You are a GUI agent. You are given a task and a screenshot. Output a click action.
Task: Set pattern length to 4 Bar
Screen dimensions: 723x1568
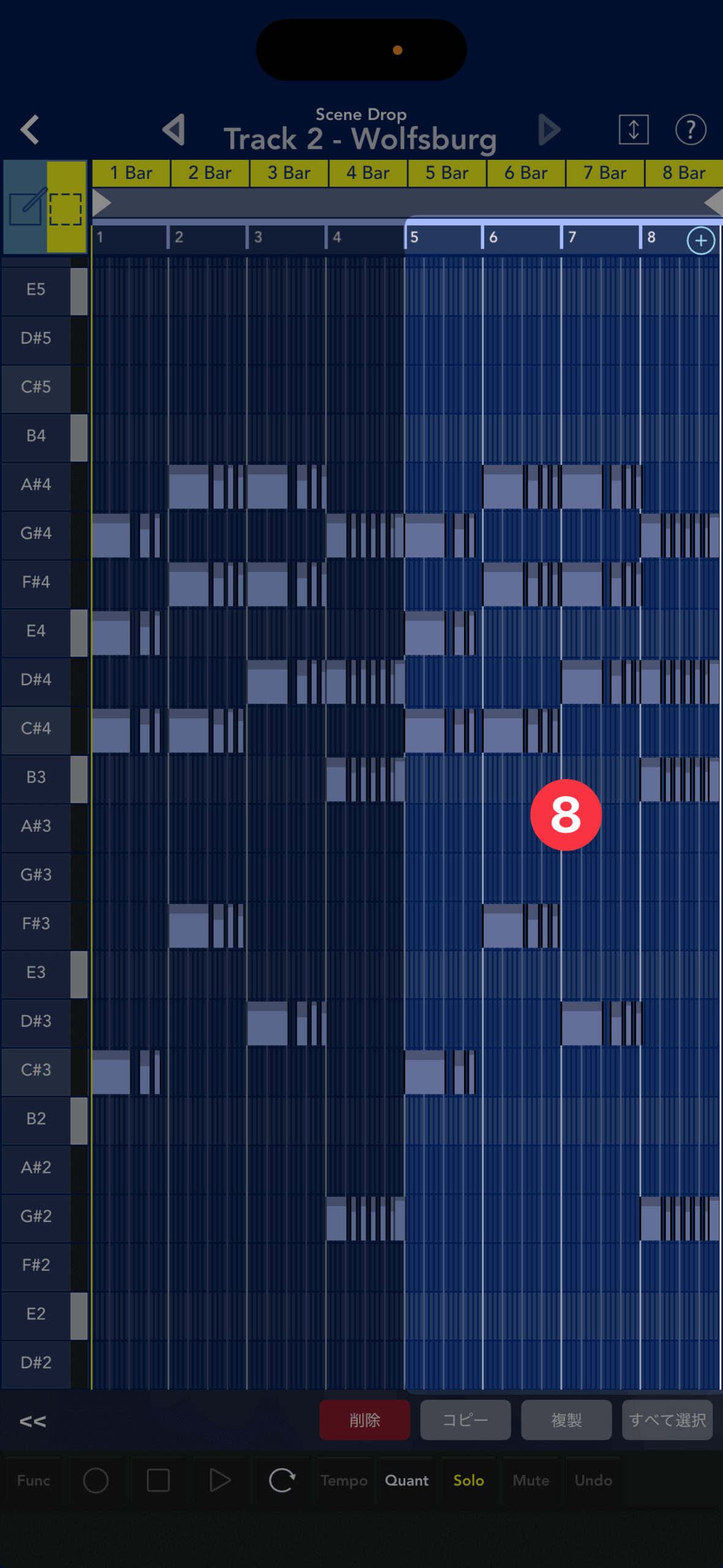[x=368, y=173]
